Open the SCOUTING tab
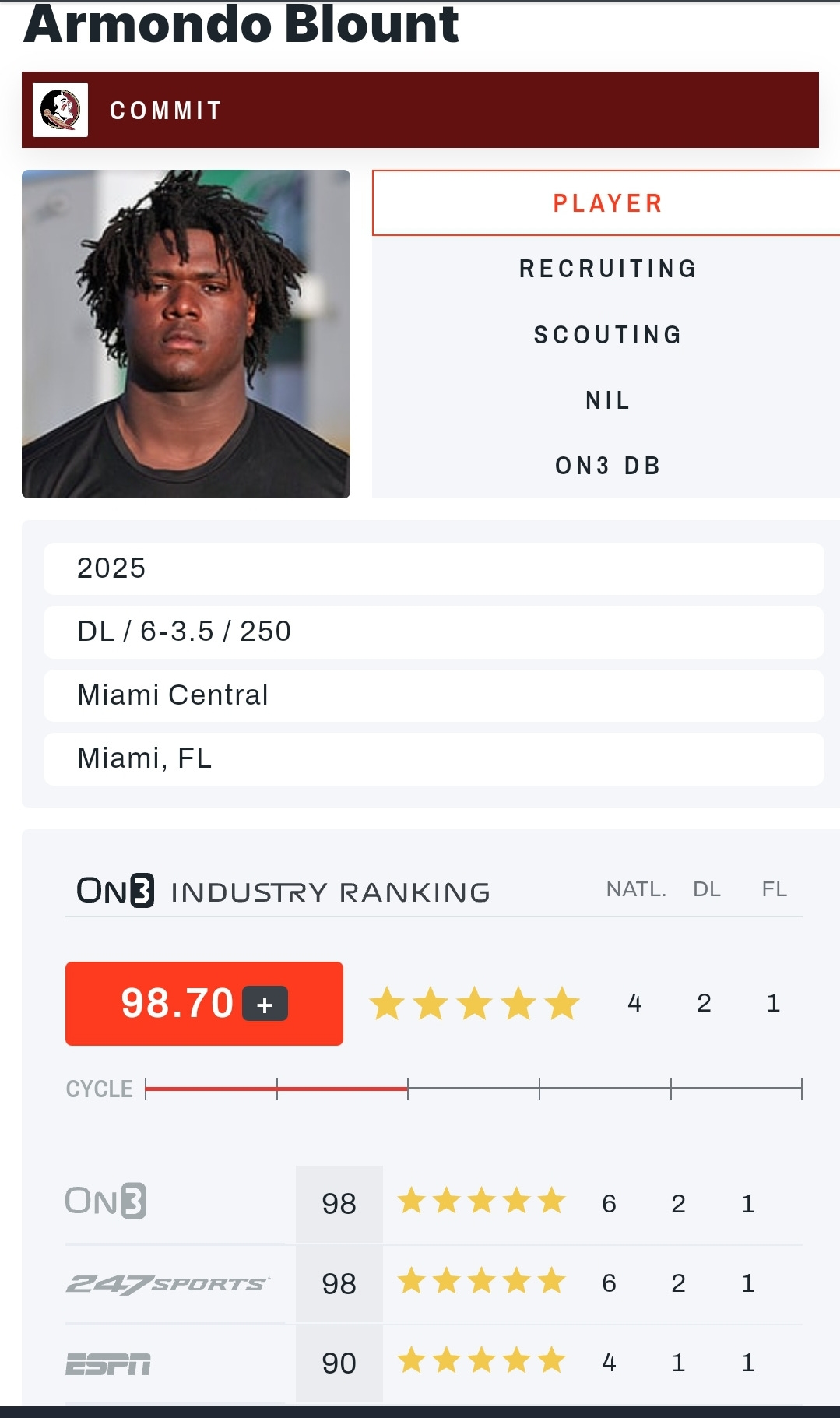 [x=606, y=335]
